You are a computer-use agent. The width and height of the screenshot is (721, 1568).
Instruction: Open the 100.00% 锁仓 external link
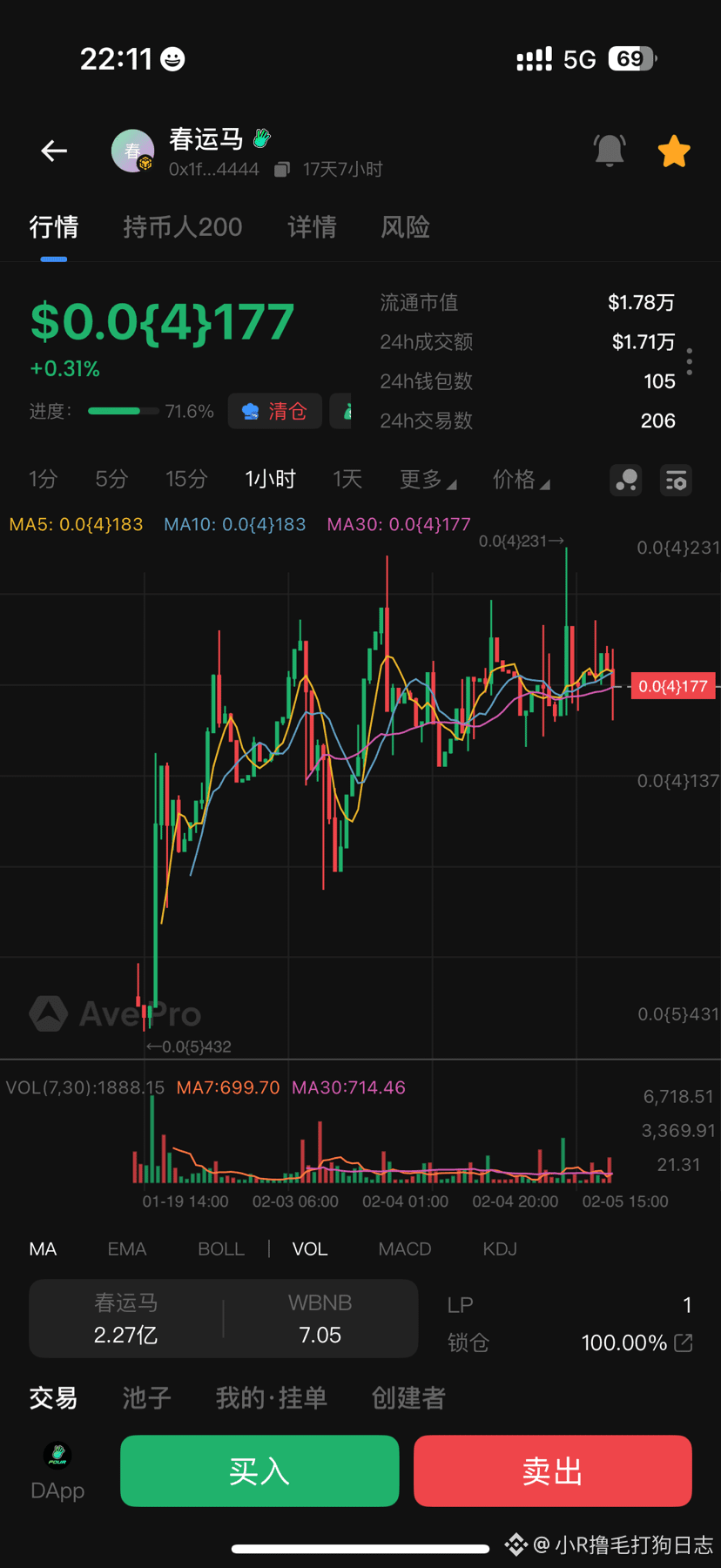(684, 1343)
